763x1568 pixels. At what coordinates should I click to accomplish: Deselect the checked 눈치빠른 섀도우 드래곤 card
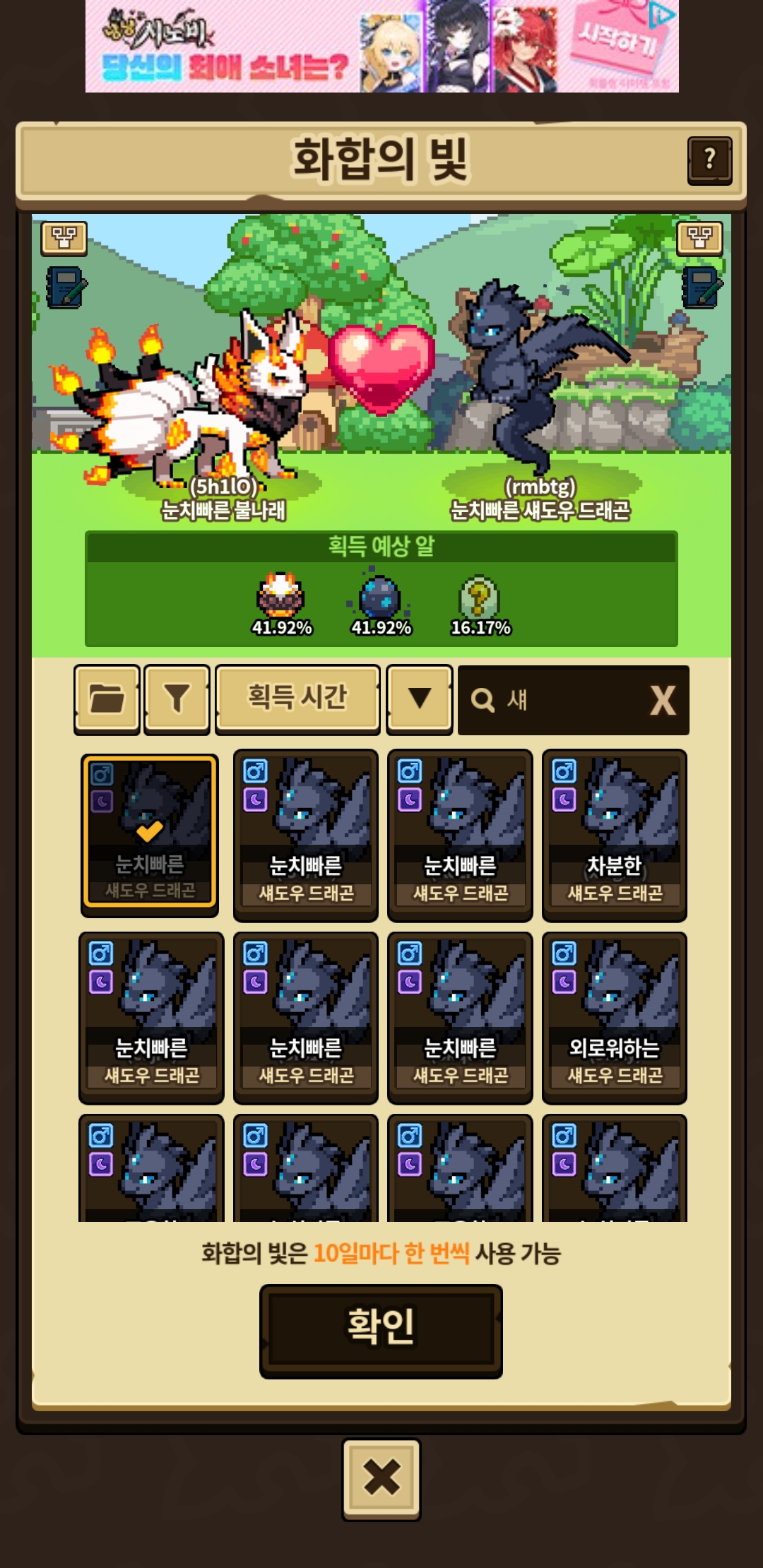[x=150, y=834]
